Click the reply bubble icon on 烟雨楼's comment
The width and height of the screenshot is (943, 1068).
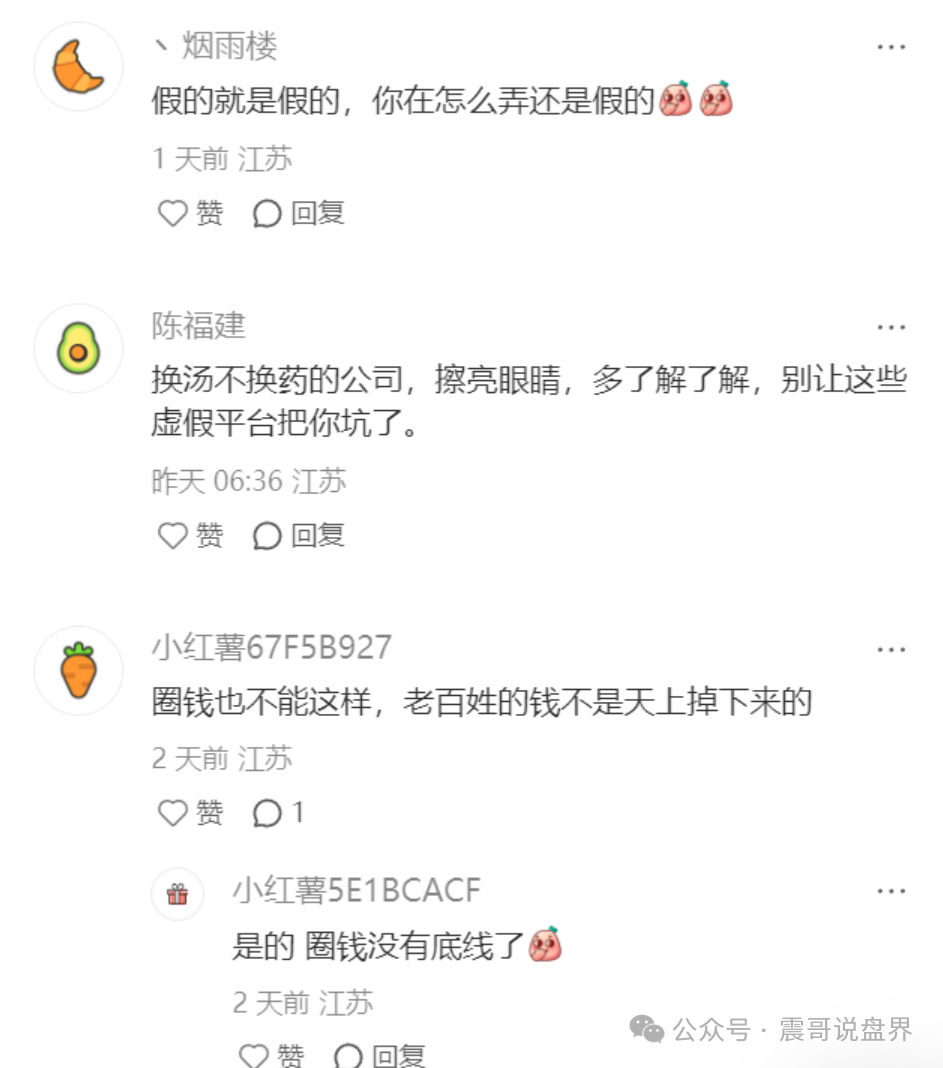[265, 213]
